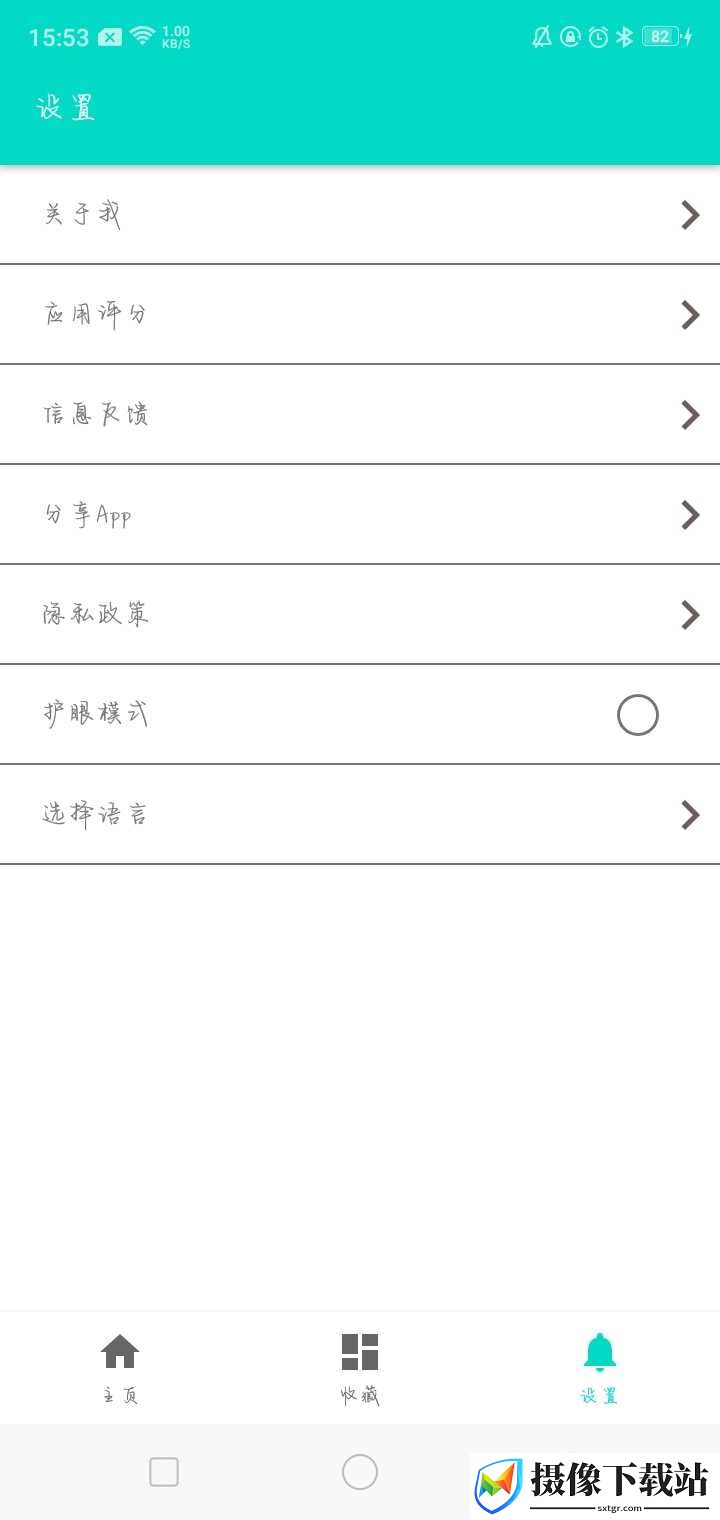The width and height of the screenshot is (720, 1520).
Task: Open the 应用评分 row
Action: pos(360,314)
